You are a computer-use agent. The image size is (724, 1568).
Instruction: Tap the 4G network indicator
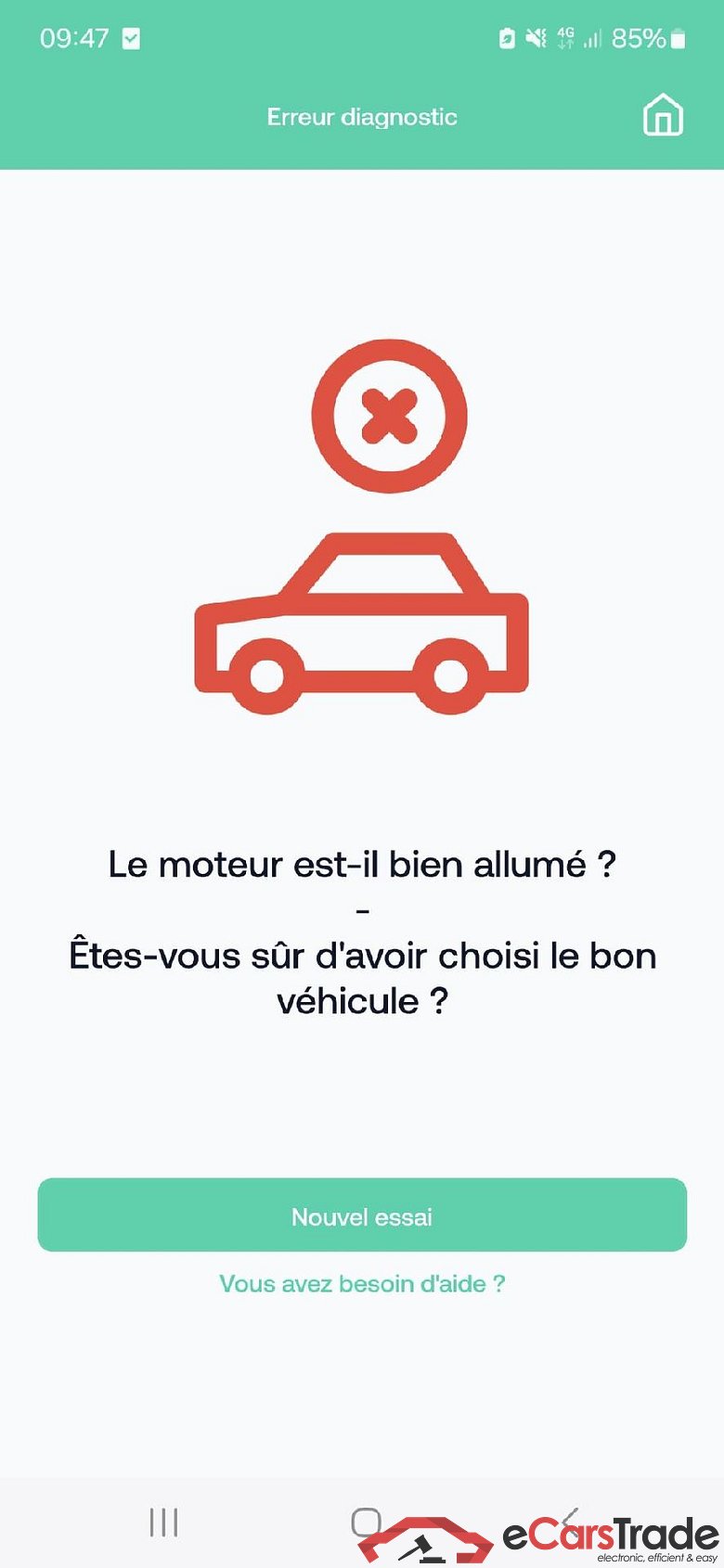pyautogui.click(x=563, y=39)
